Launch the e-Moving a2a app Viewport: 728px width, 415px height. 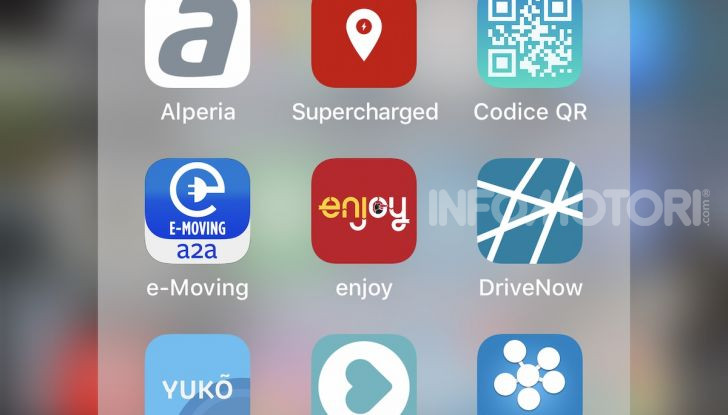tap(197, 211)
